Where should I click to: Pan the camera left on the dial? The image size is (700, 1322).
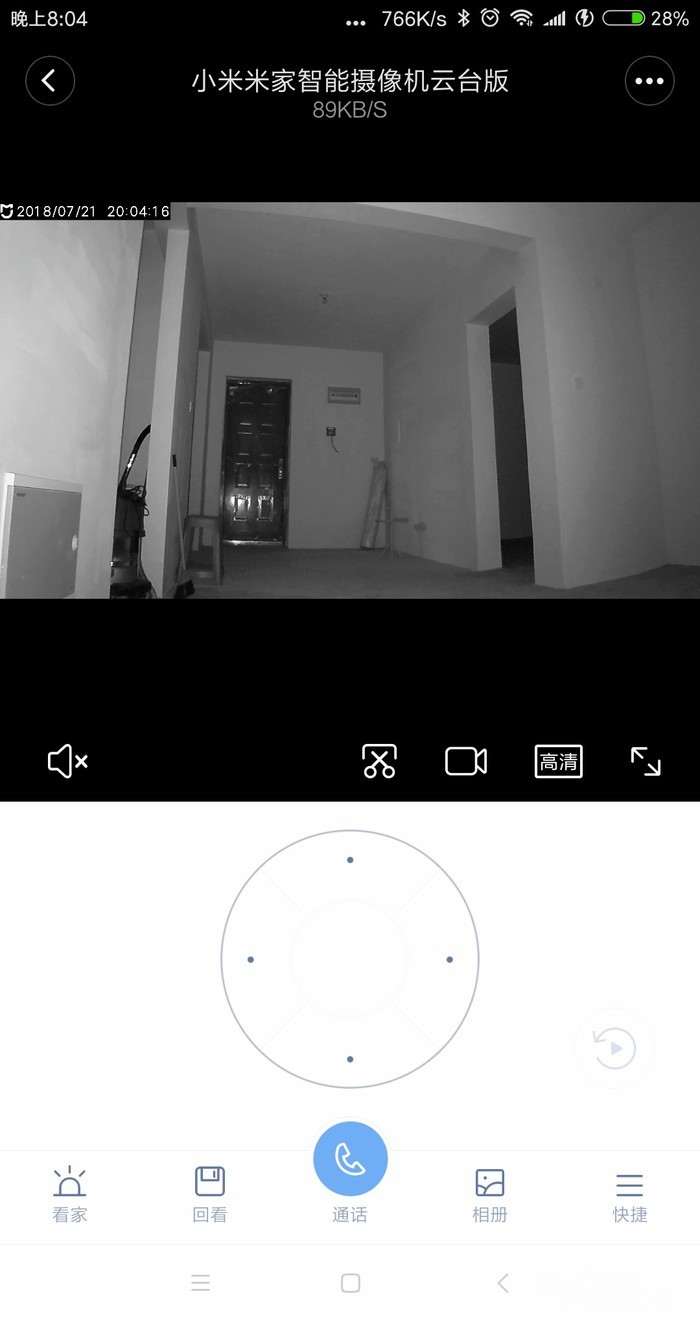point(250,960)
